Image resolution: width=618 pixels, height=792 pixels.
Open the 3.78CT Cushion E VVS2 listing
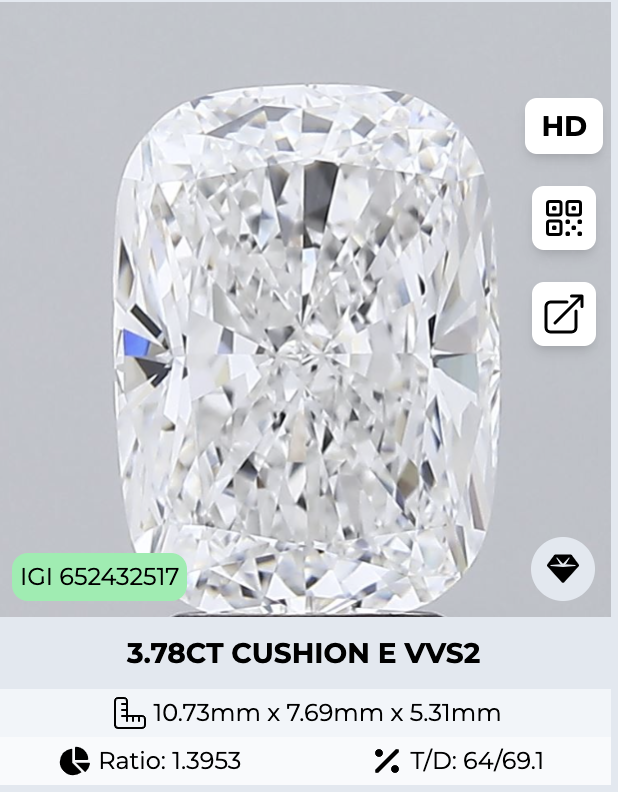pyautogui.click(x=304, y=654)
